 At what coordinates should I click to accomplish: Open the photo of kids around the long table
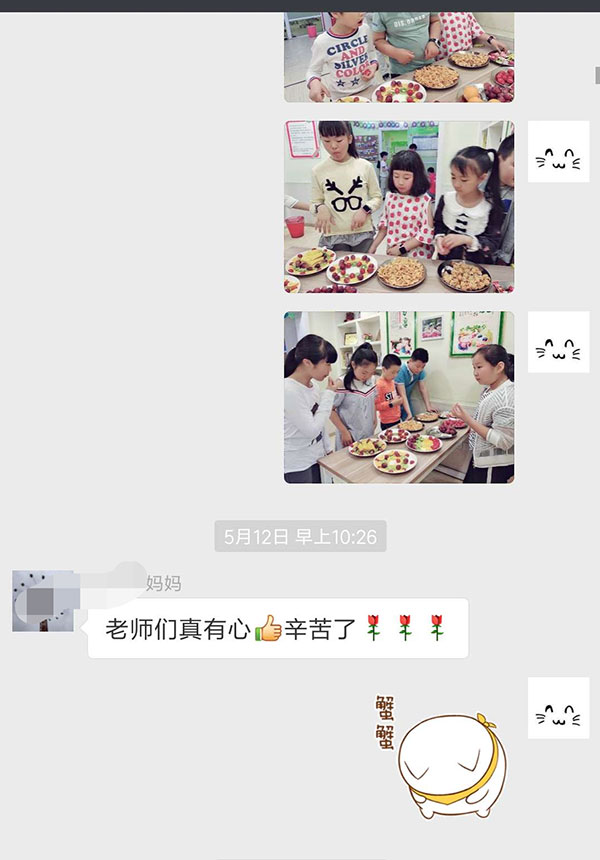(x=399, y=397)
